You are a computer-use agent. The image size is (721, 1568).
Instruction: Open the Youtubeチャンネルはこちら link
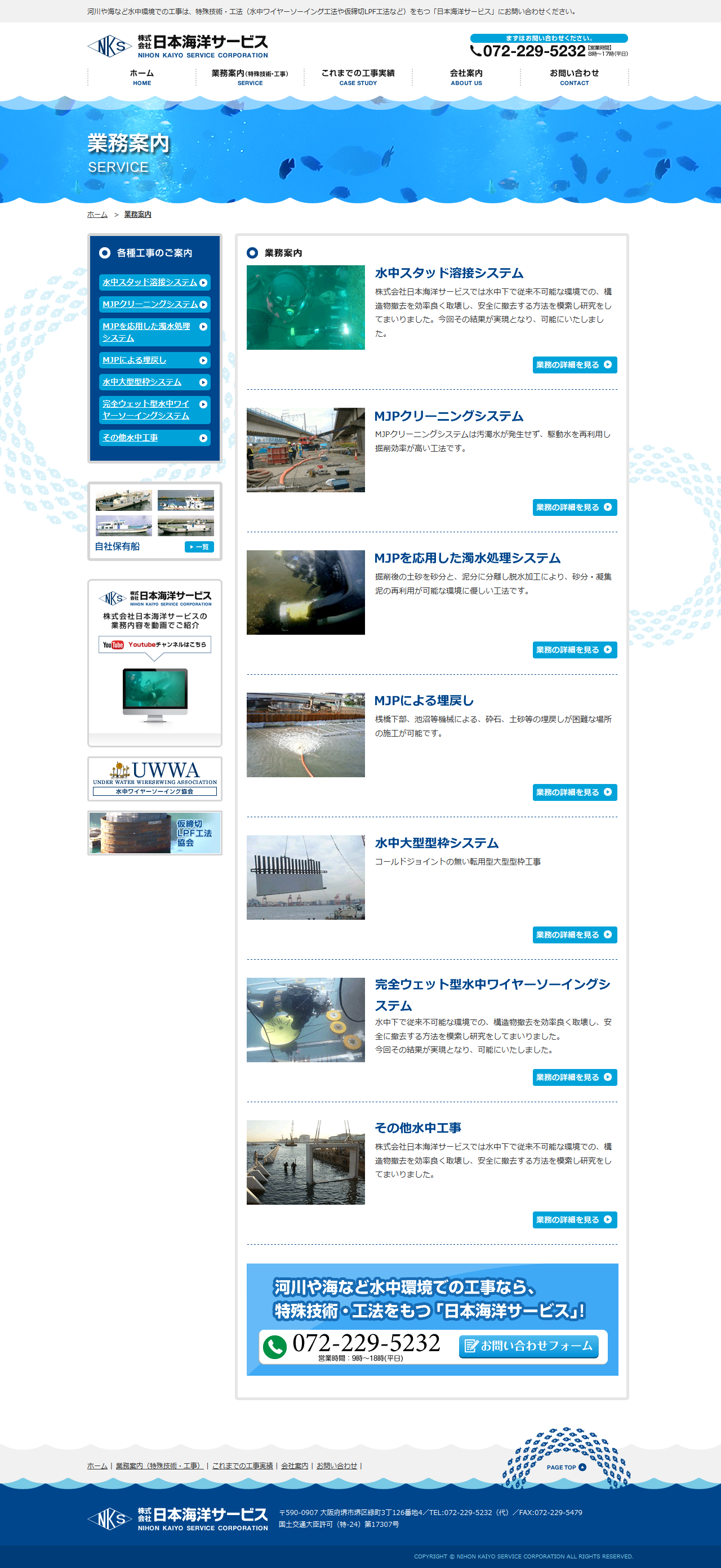click(x=155, y=645)
